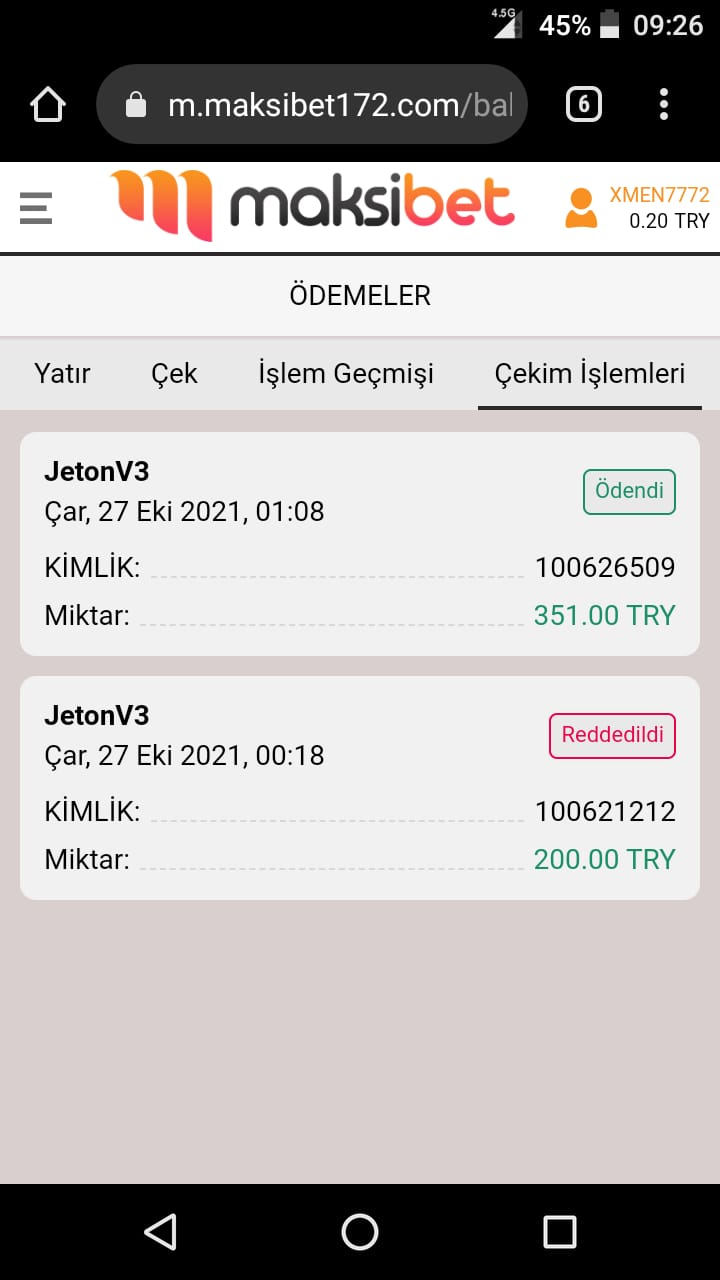Image resolution: width=720 pixels, height=1280 pixels.
Task: Switch to the Yatır tab
Action: coord(62,374)
